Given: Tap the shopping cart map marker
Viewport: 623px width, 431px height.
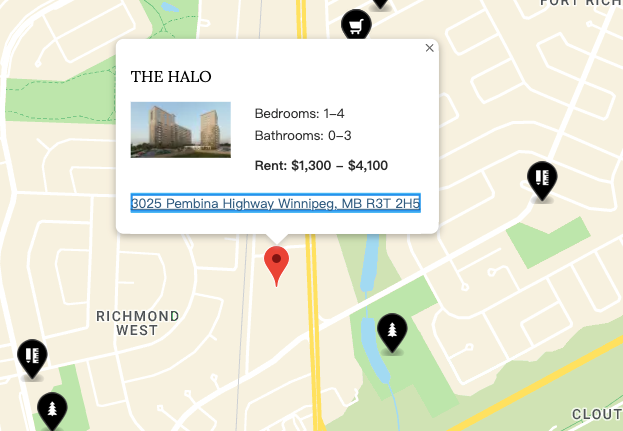Looking at the screenshot, I should [355, 24].
